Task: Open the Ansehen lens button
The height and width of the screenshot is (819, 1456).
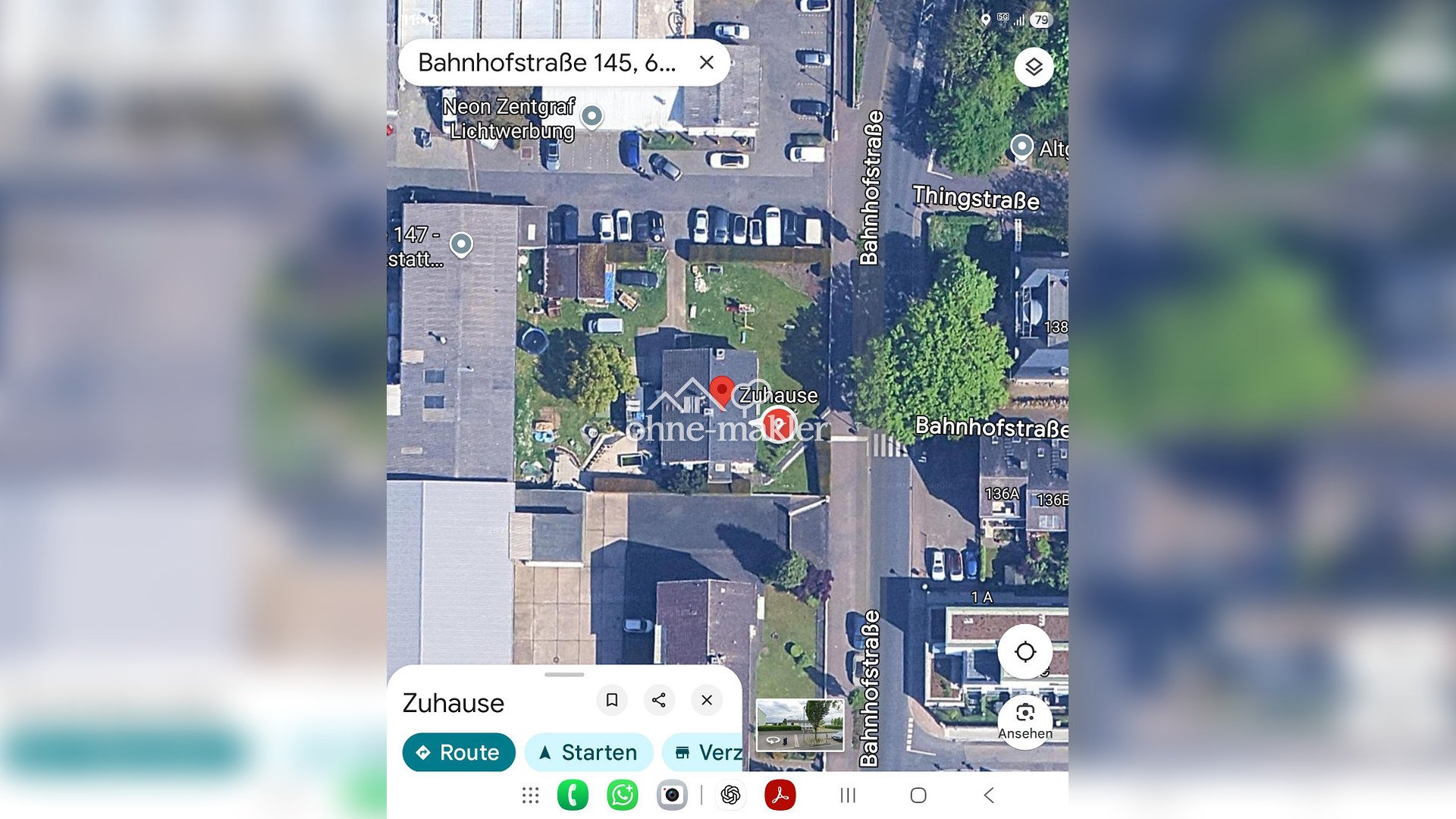Action: click(x=1025, y=720)
